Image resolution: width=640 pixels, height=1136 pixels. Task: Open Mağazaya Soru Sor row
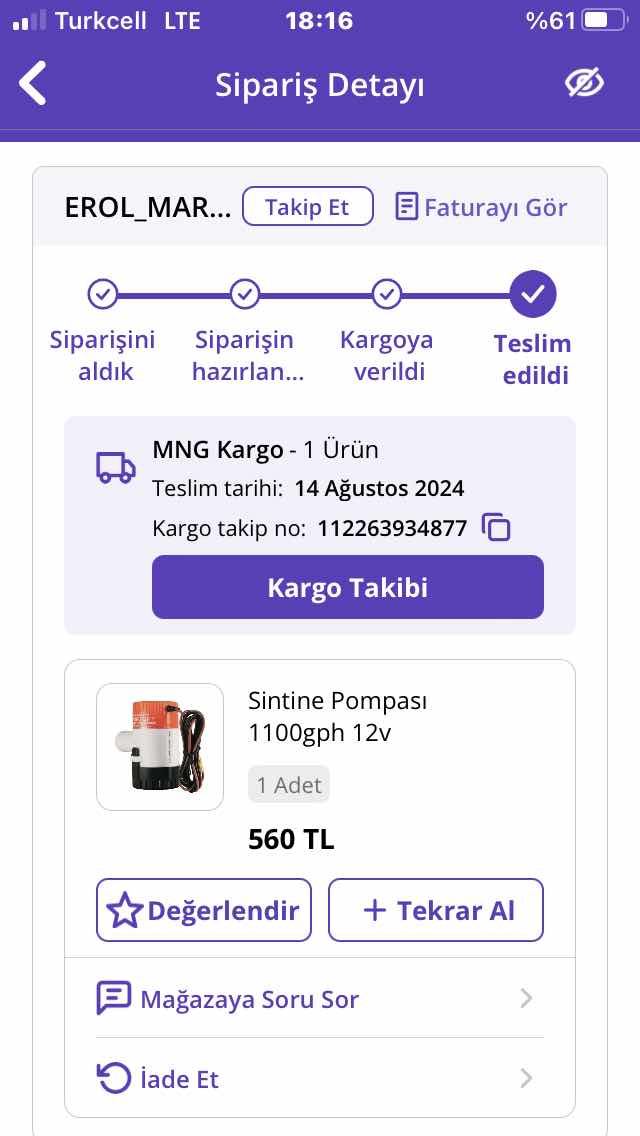coord(320,998)
